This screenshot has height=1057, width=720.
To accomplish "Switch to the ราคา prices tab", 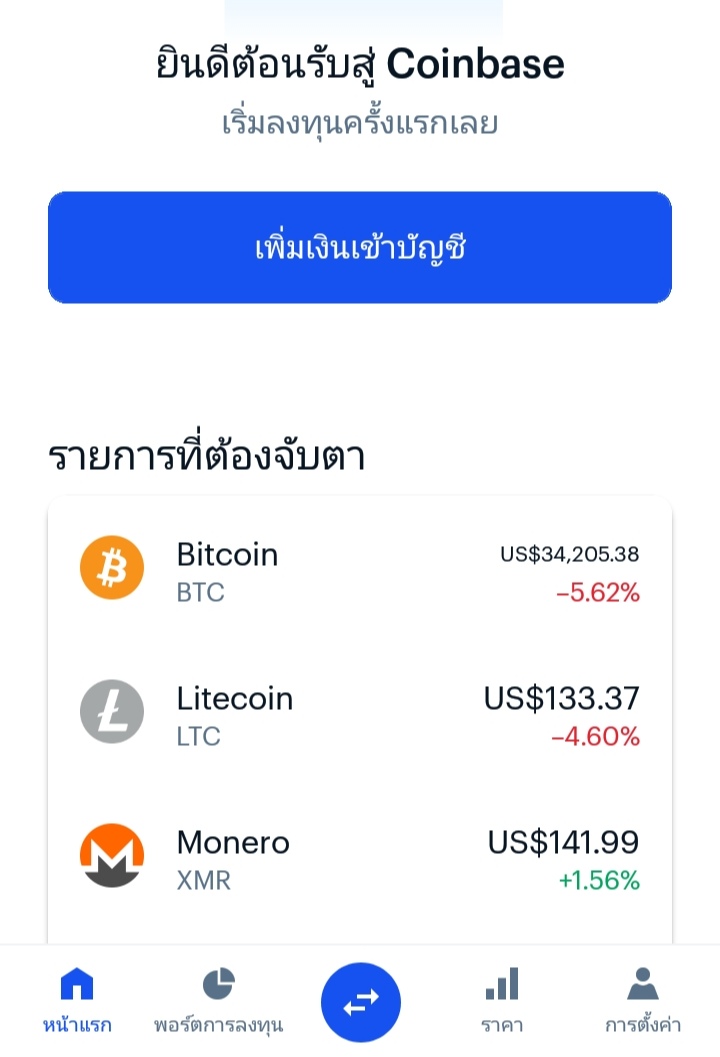I will [x=502, y=1001].
